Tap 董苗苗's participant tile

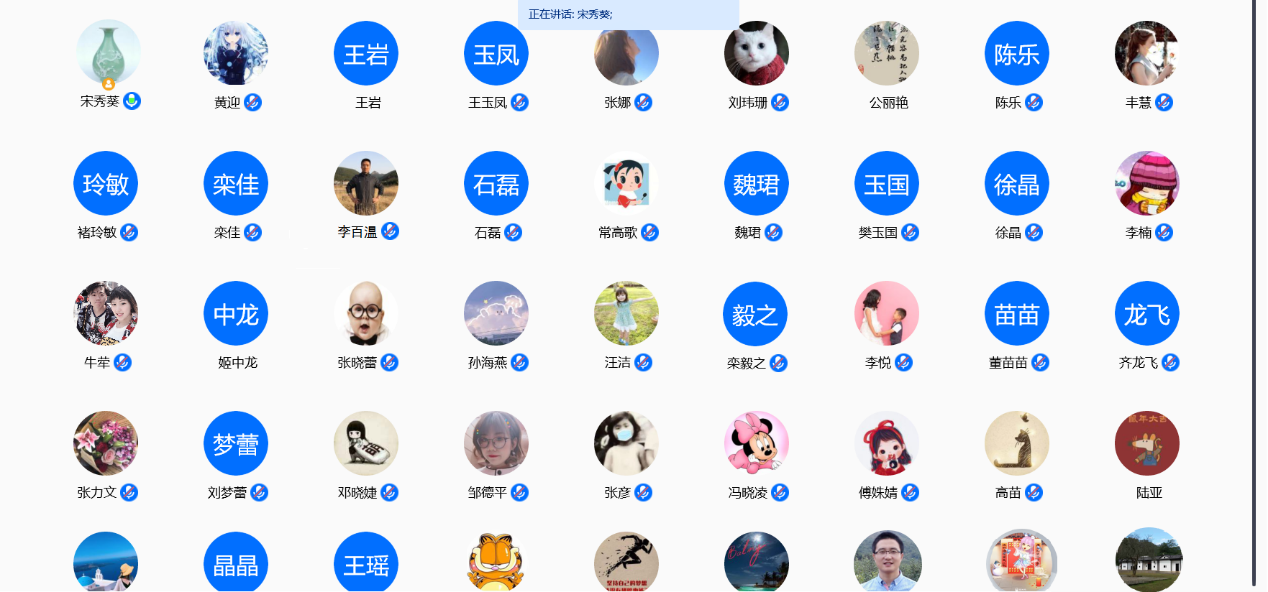coord(1016,313)
